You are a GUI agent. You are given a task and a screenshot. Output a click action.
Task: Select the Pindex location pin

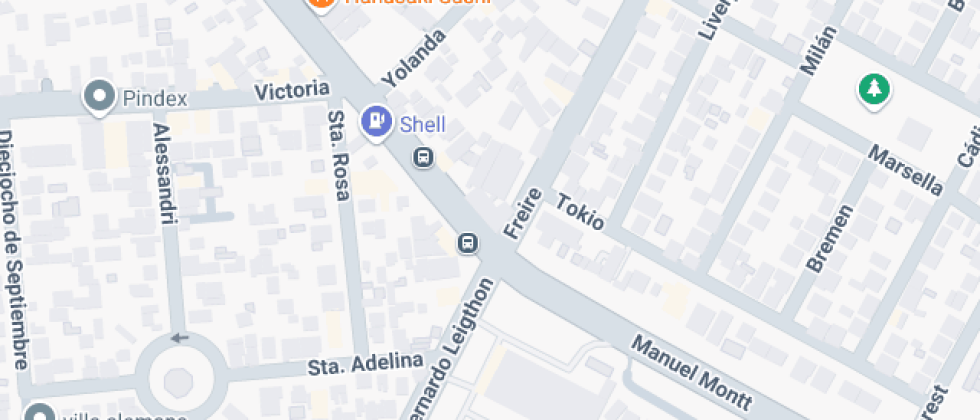[99, 98]
